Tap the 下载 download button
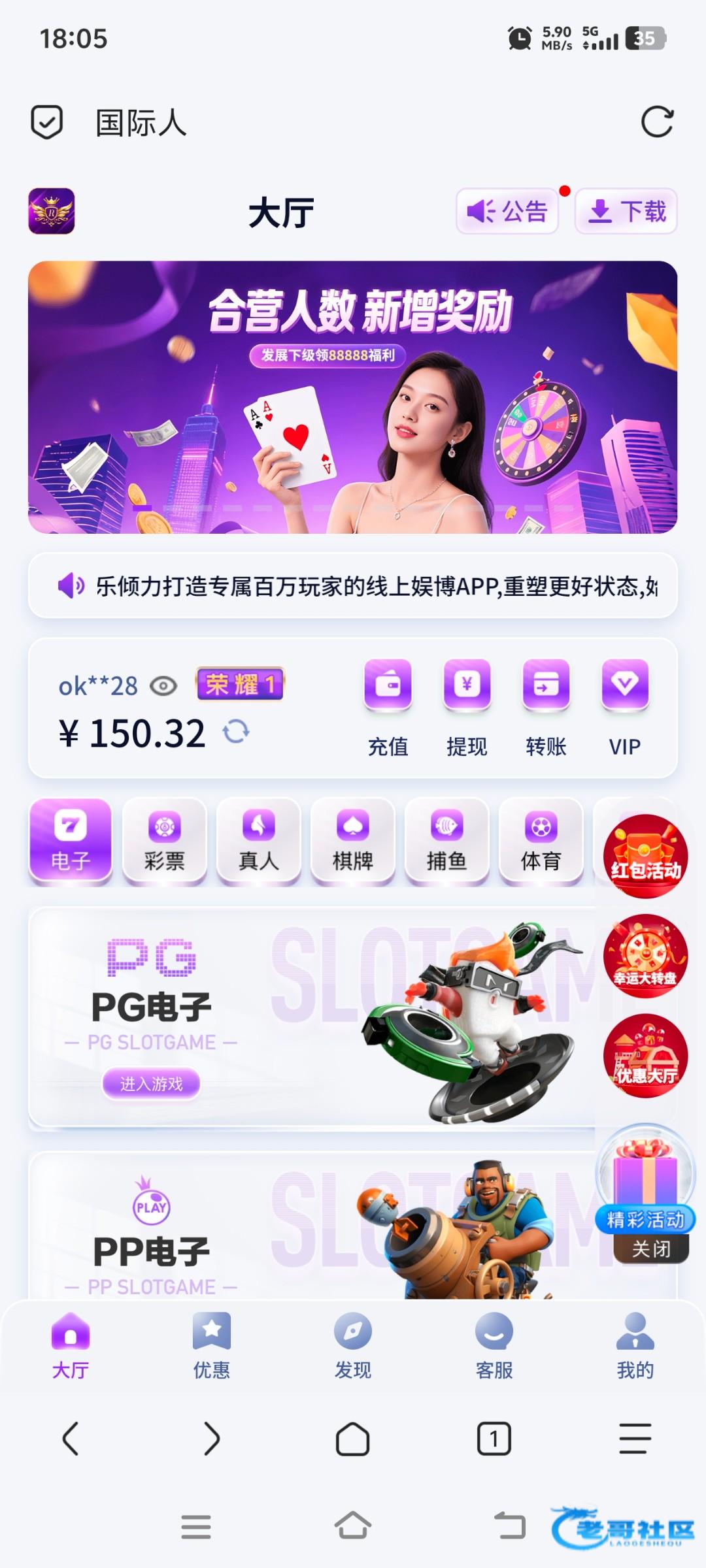This screenshot has width=706, height=1568. [x=626, y=211]
